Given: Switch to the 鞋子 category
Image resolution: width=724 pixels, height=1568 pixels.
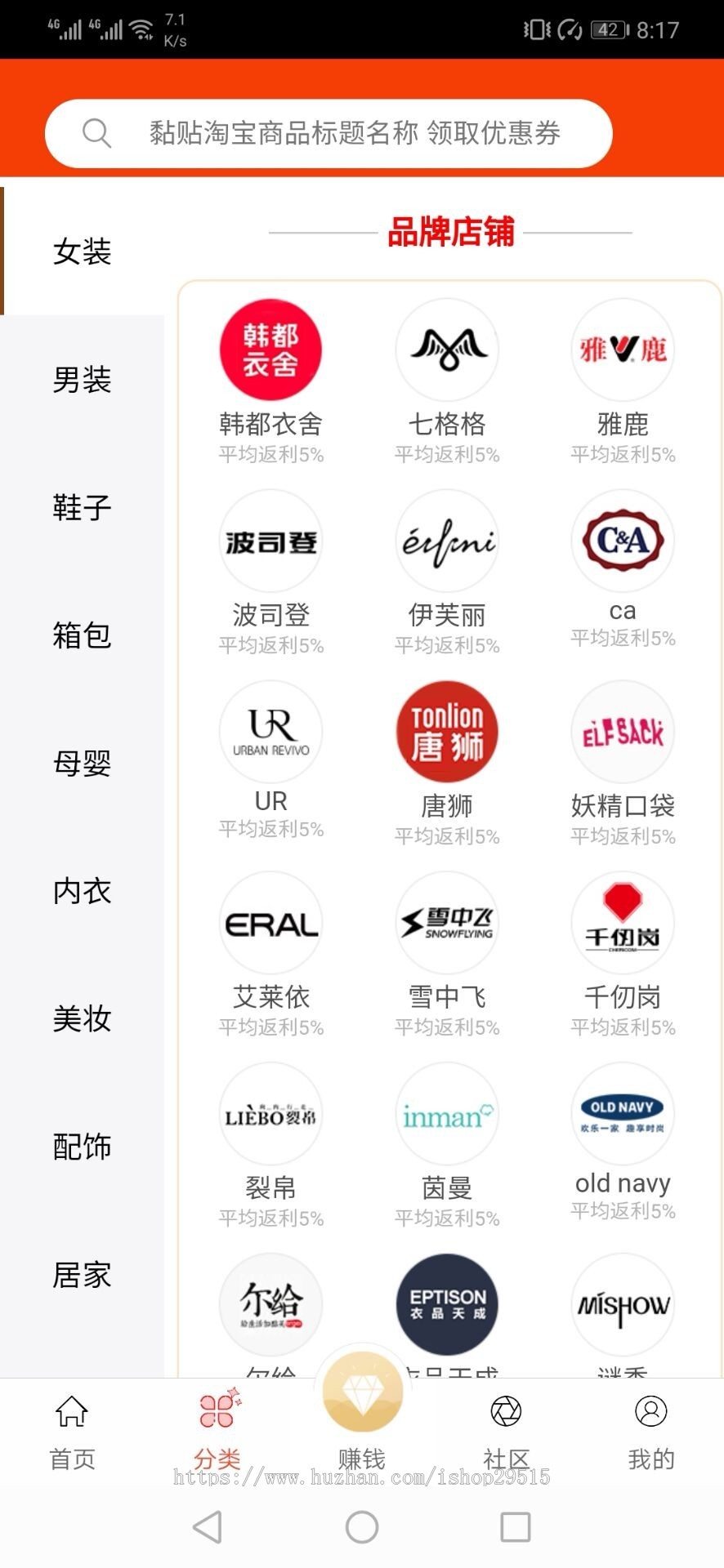Looking at the screenshot, I should tap(82, 507).
